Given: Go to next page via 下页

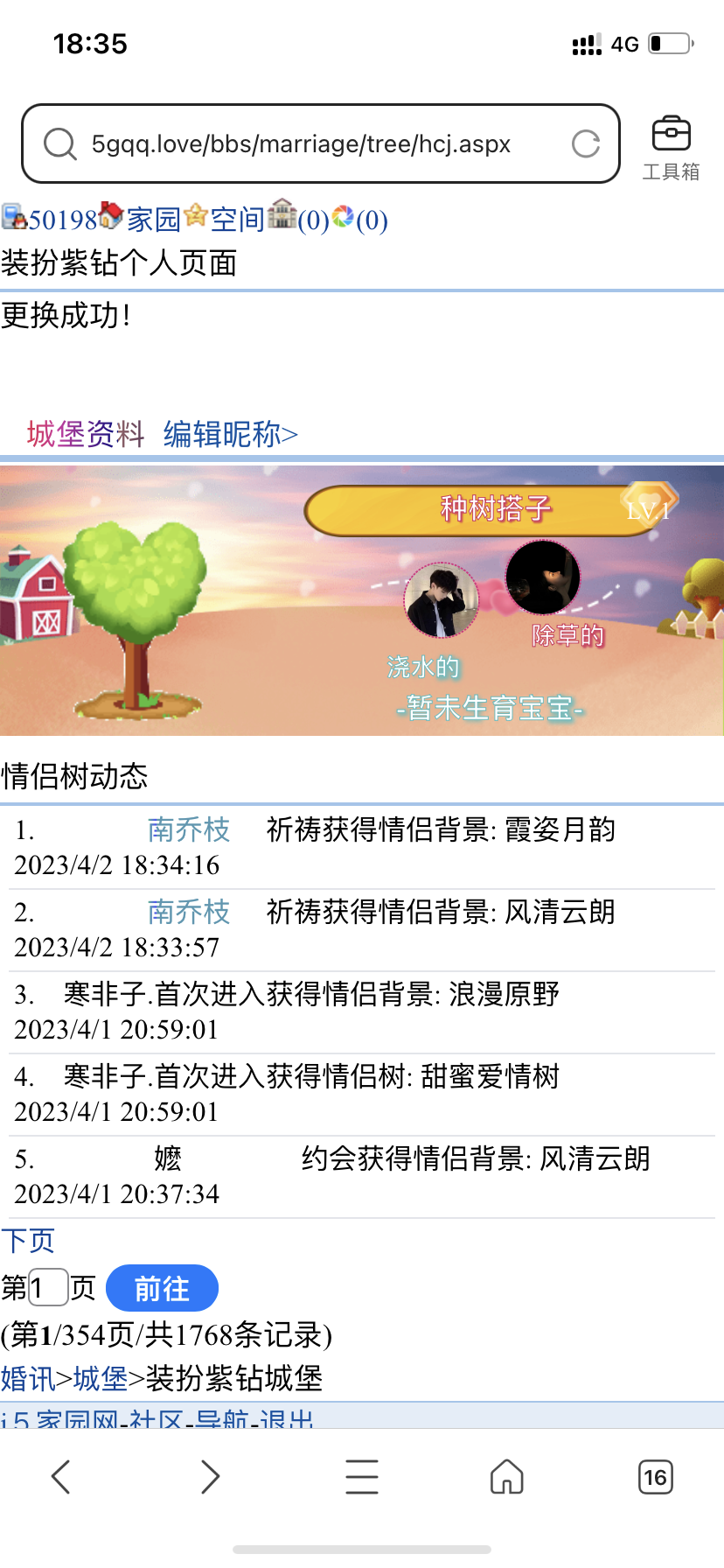Looking at the screenshot, I should tap(28, 1241).
